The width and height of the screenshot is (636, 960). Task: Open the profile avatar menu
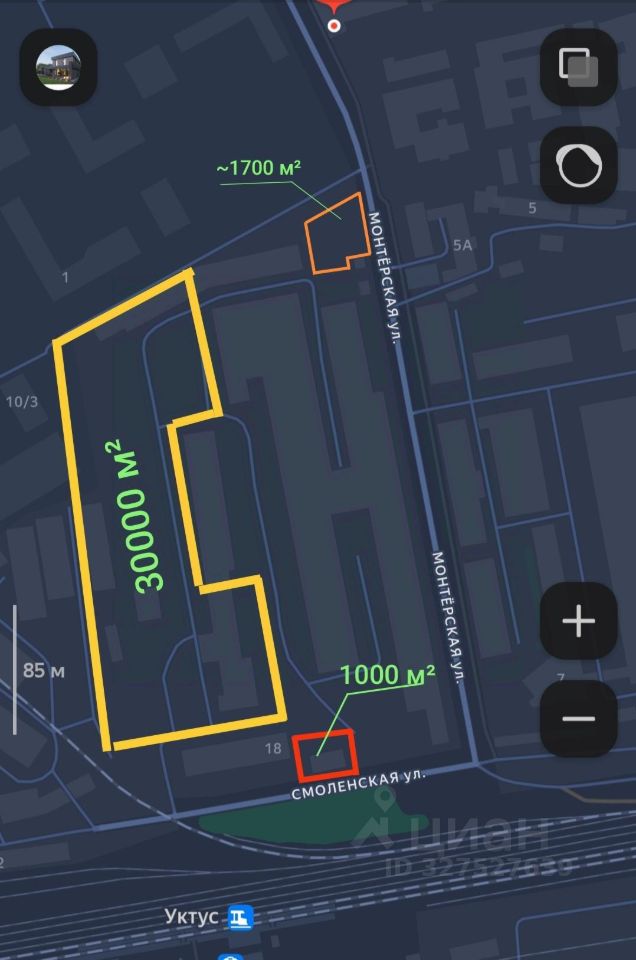point(59,67)
